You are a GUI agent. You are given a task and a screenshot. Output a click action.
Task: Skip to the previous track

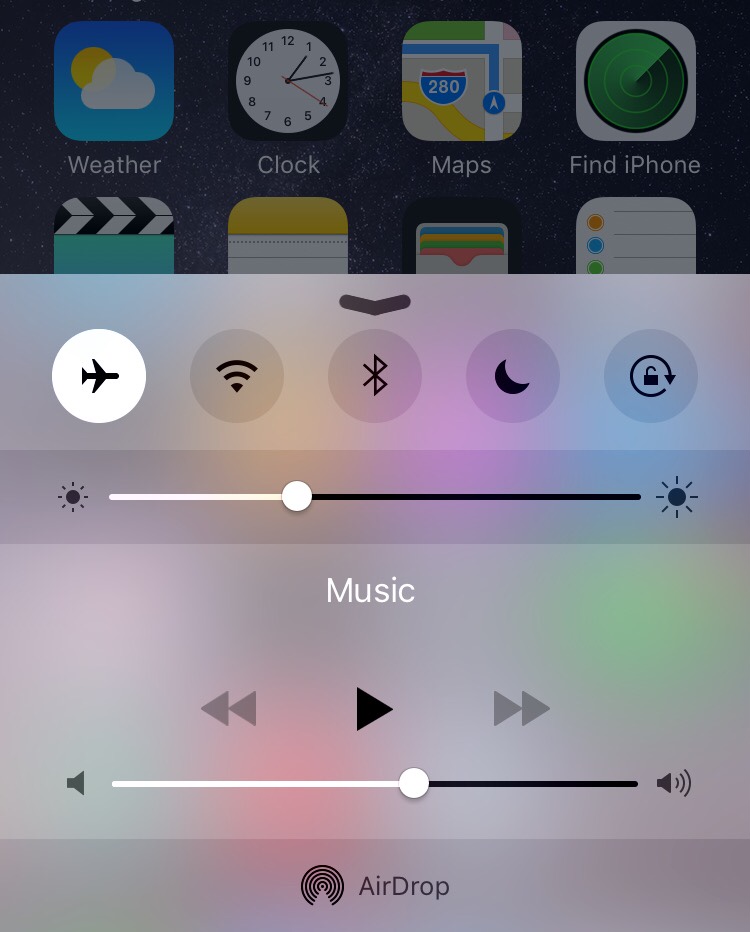point(228,709)
